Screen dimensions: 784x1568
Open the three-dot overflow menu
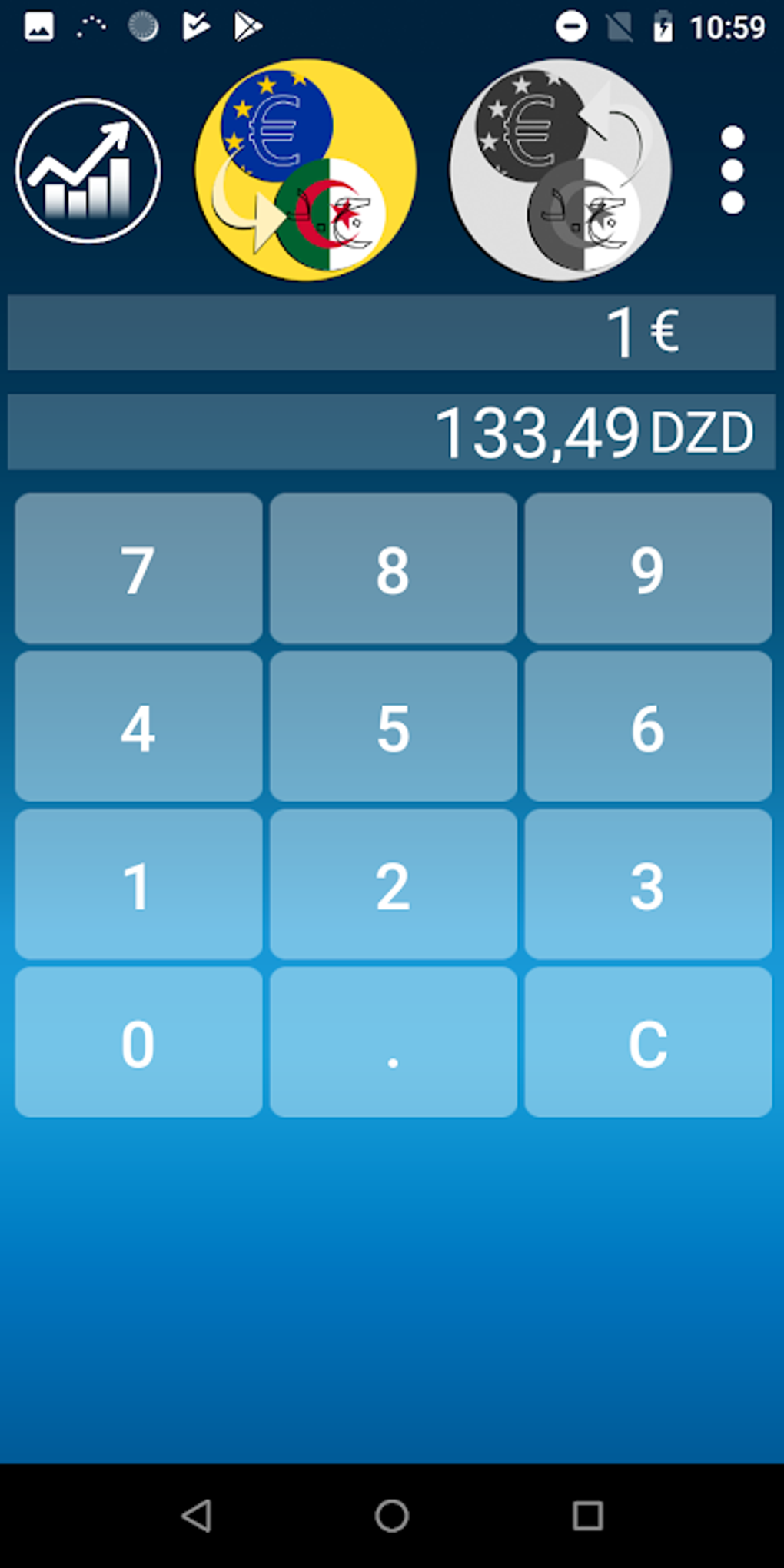733,170
